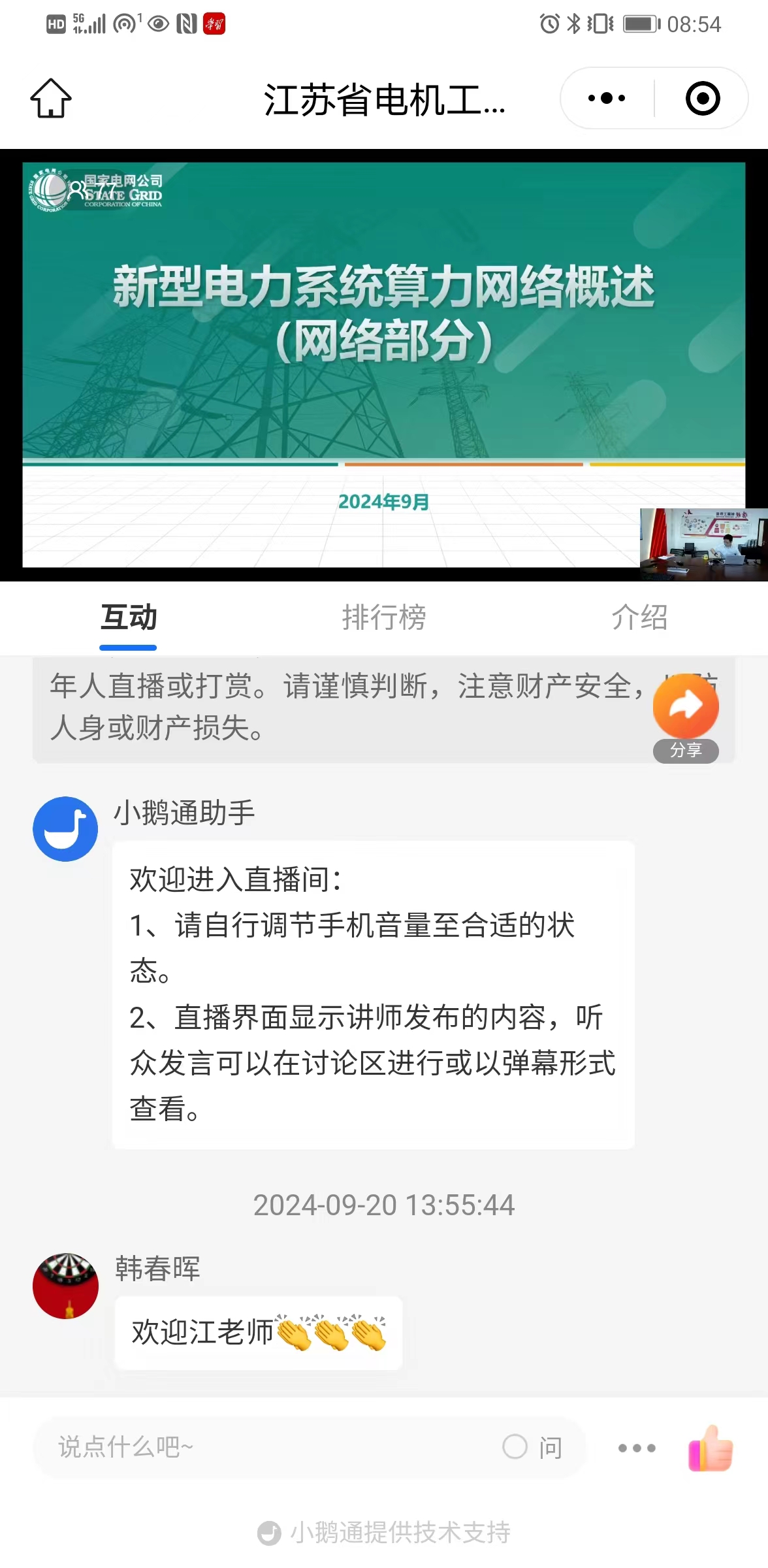Close the mini program with the circle button
This screenshot has width=768, height=1568.
[x=702, y=99]
